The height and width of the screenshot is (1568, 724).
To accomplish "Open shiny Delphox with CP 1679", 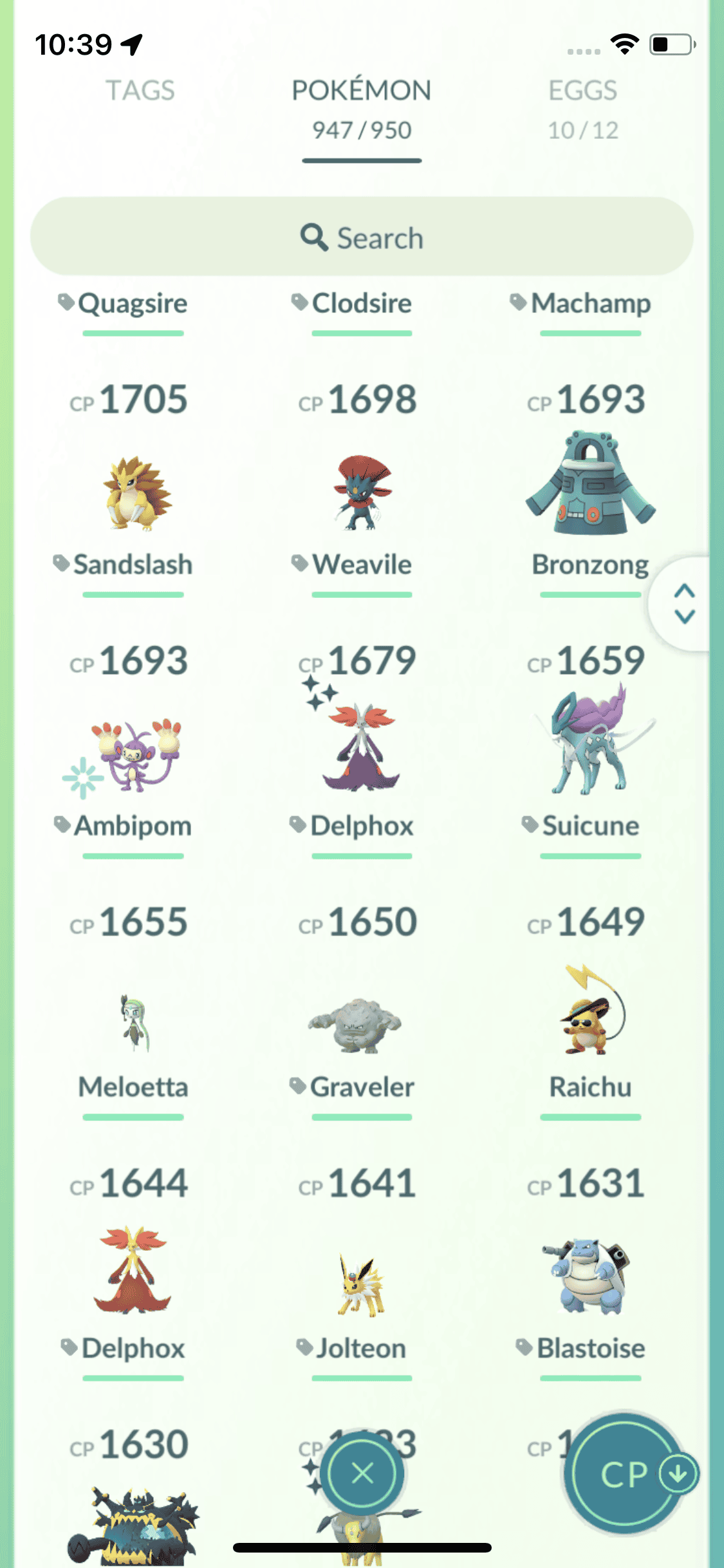I will tap(362, 747).
